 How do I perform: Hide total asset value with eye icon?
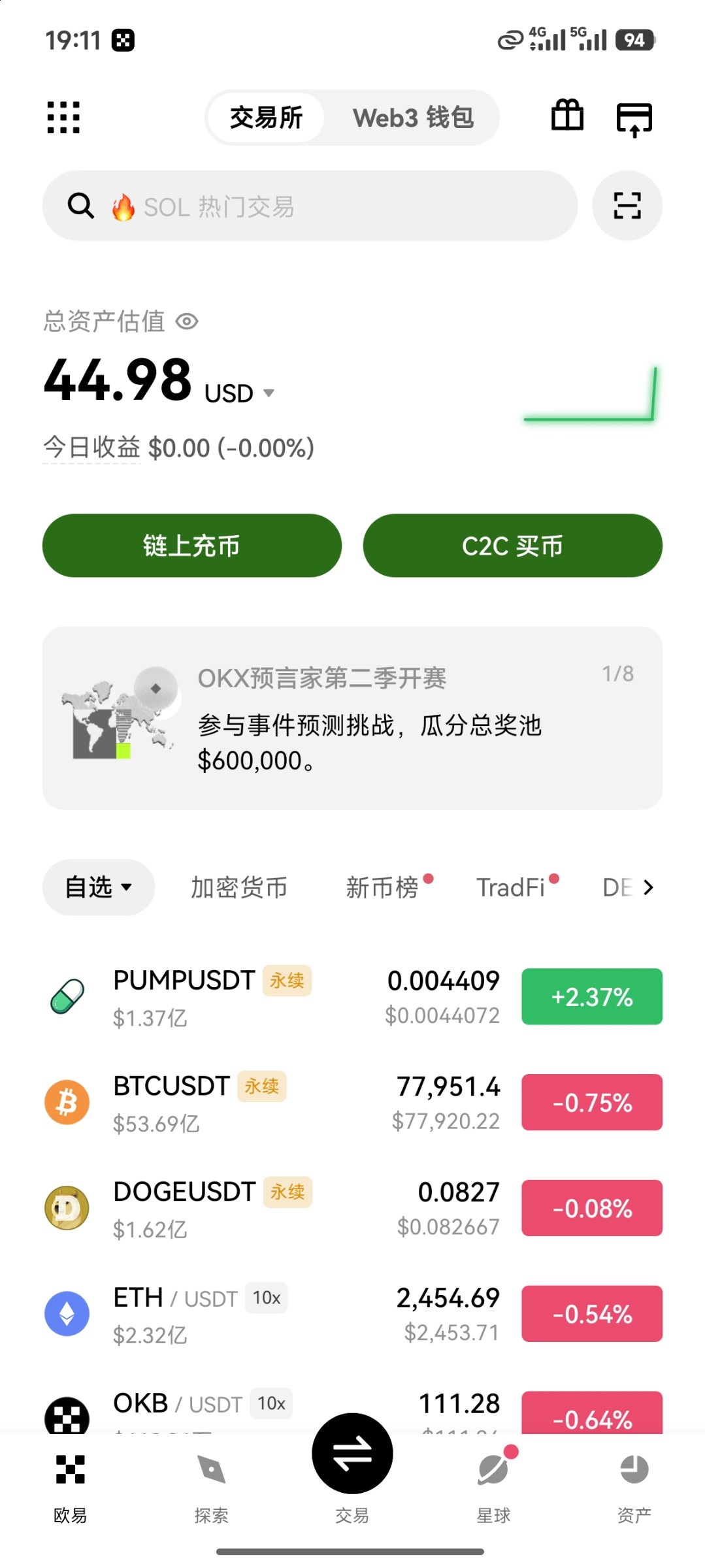click(187, 321)
